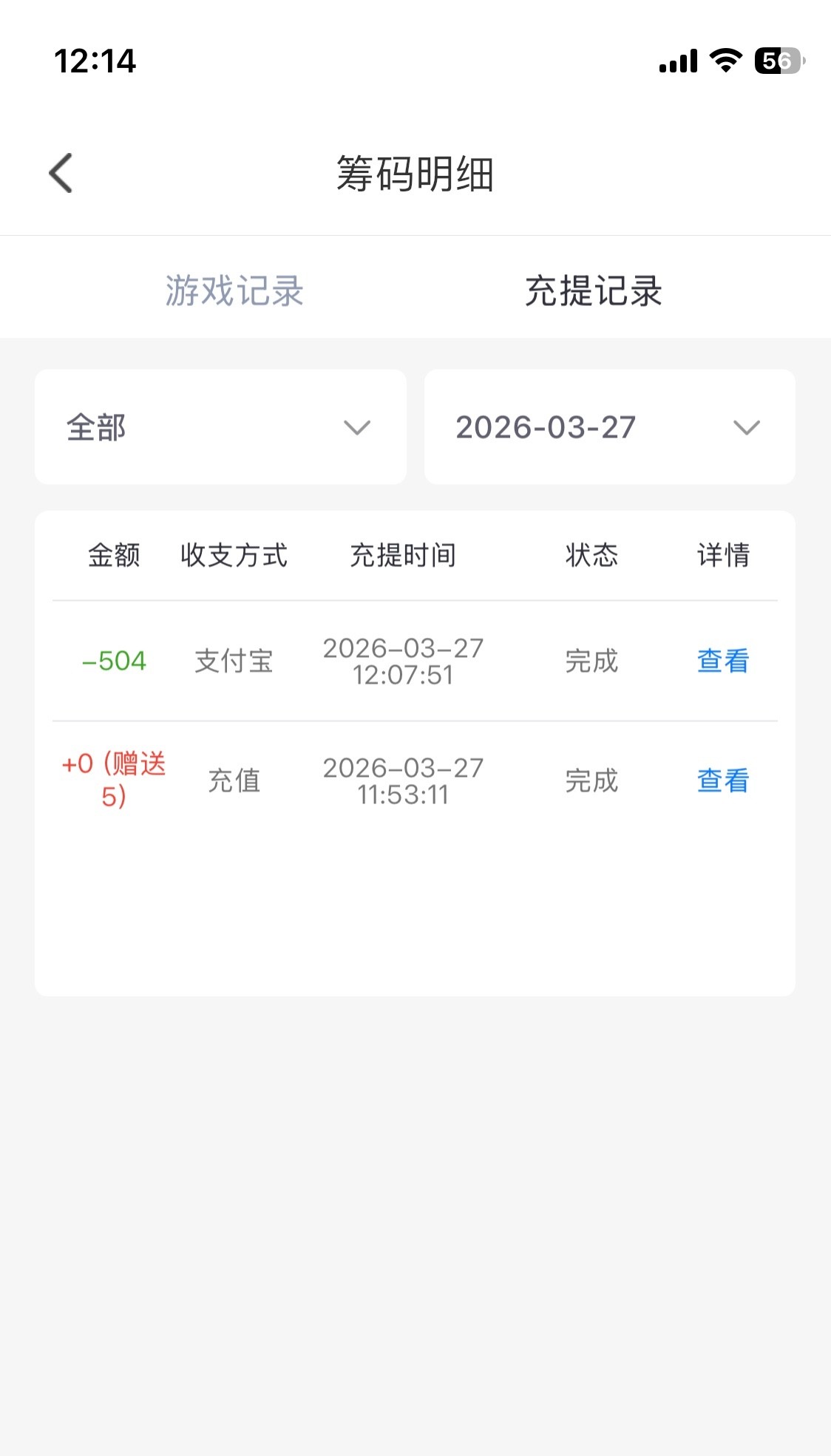Select the 充提记录 tab

(x=593, y=290)
